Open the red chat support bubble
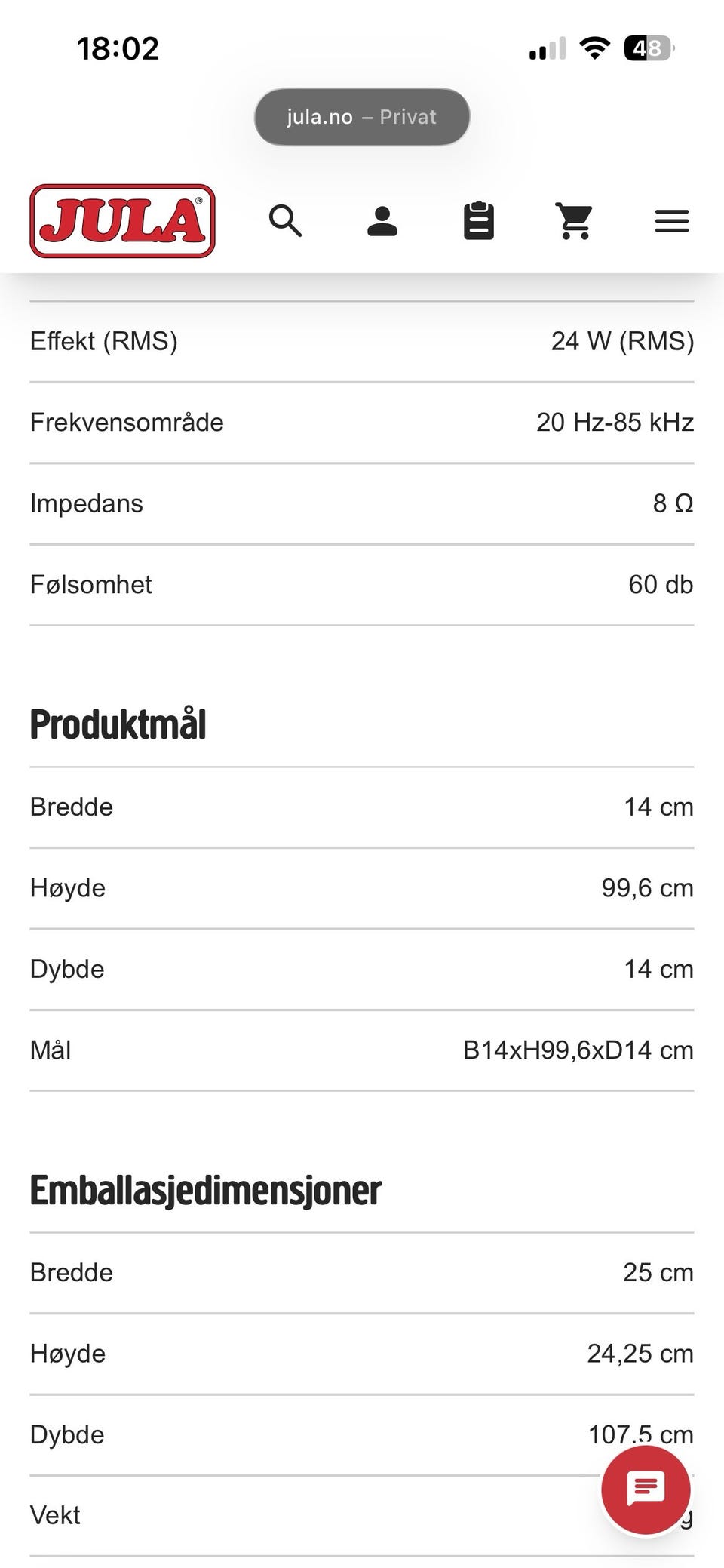The image size is (724, 1568). click(x=646, y=1489)
